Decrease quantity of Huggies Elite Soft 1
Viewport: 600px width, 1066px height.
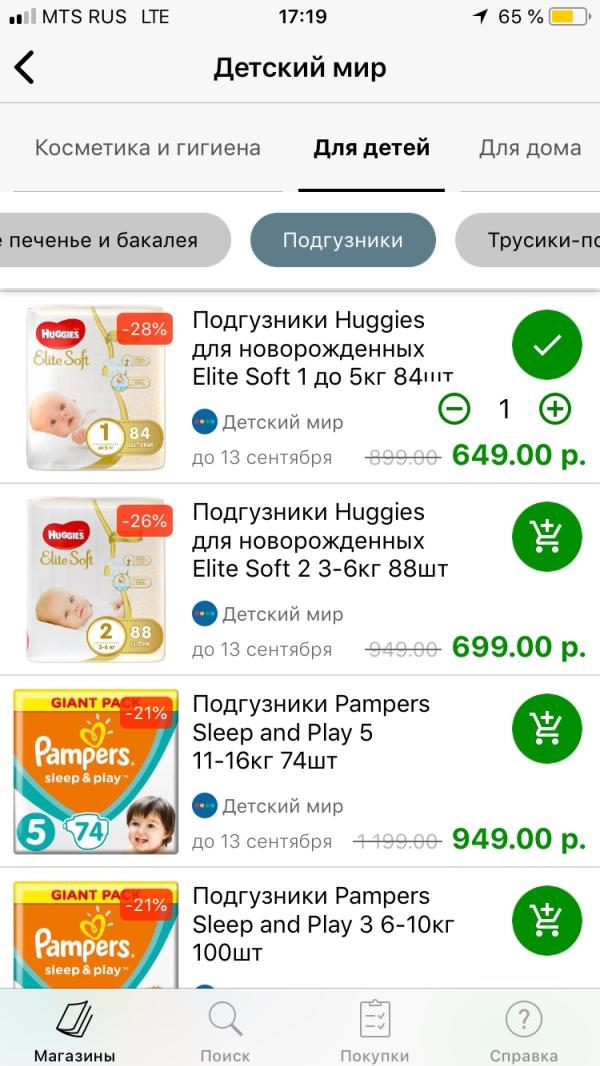[x=454, y=408]
